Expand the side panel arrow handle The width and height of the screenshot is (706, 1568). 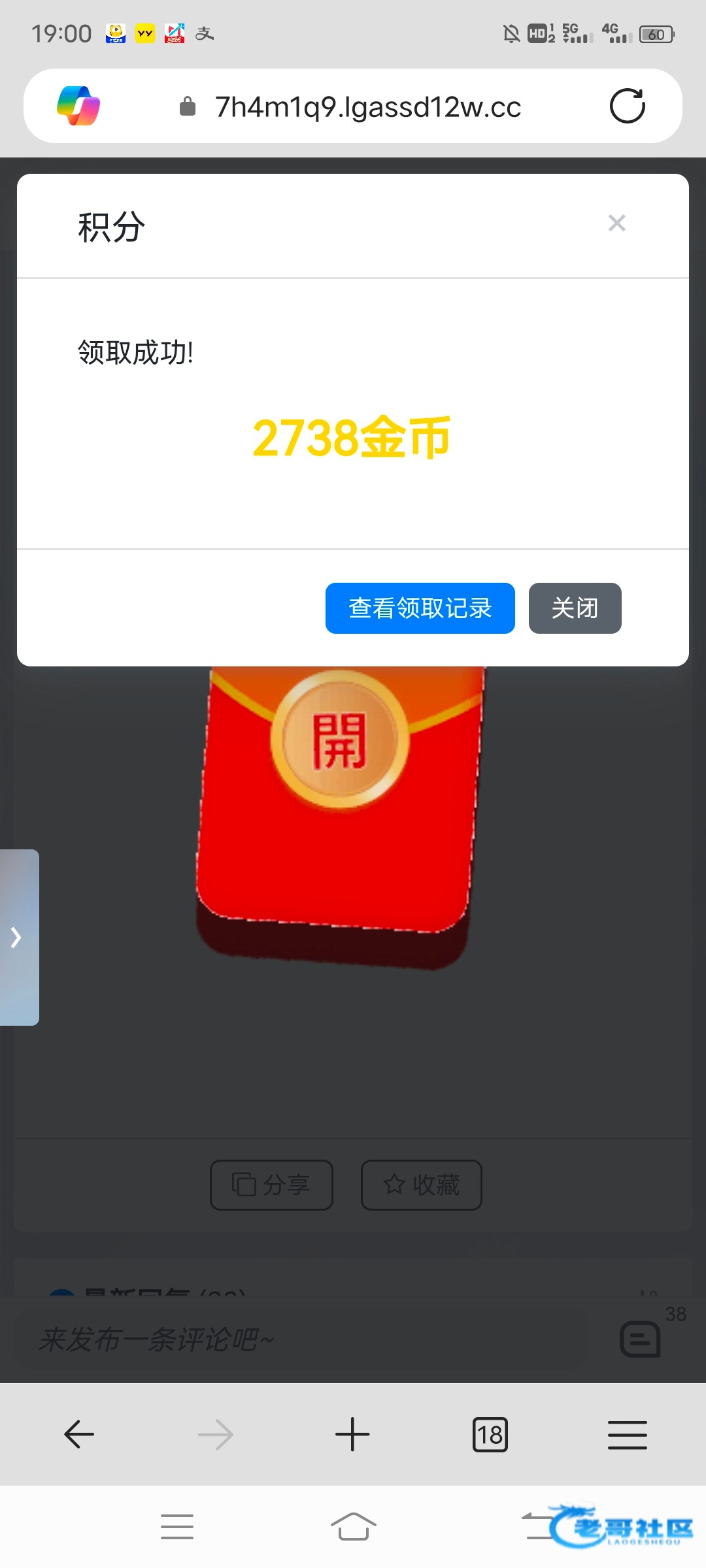point(18,938)
